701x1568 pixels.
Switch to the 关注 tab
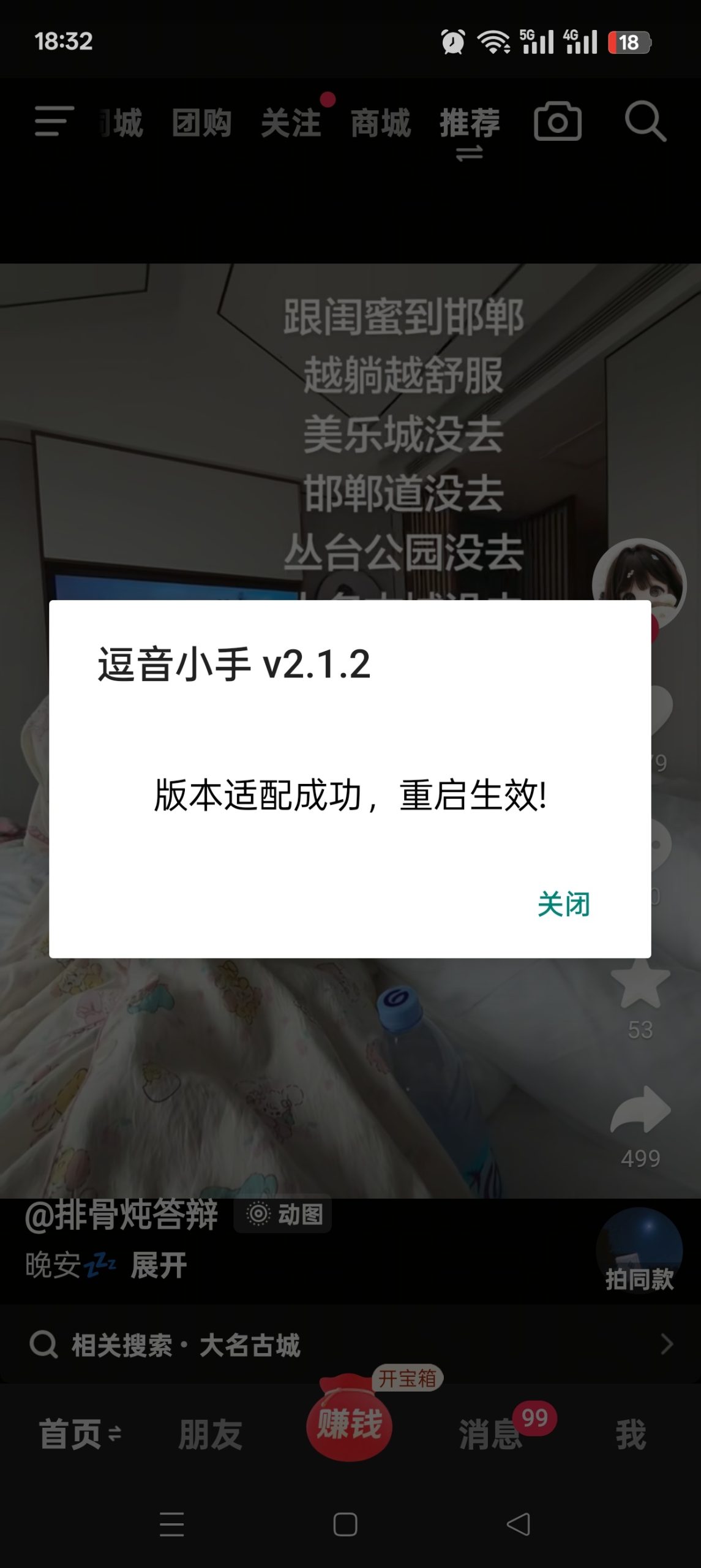[291, 122]
